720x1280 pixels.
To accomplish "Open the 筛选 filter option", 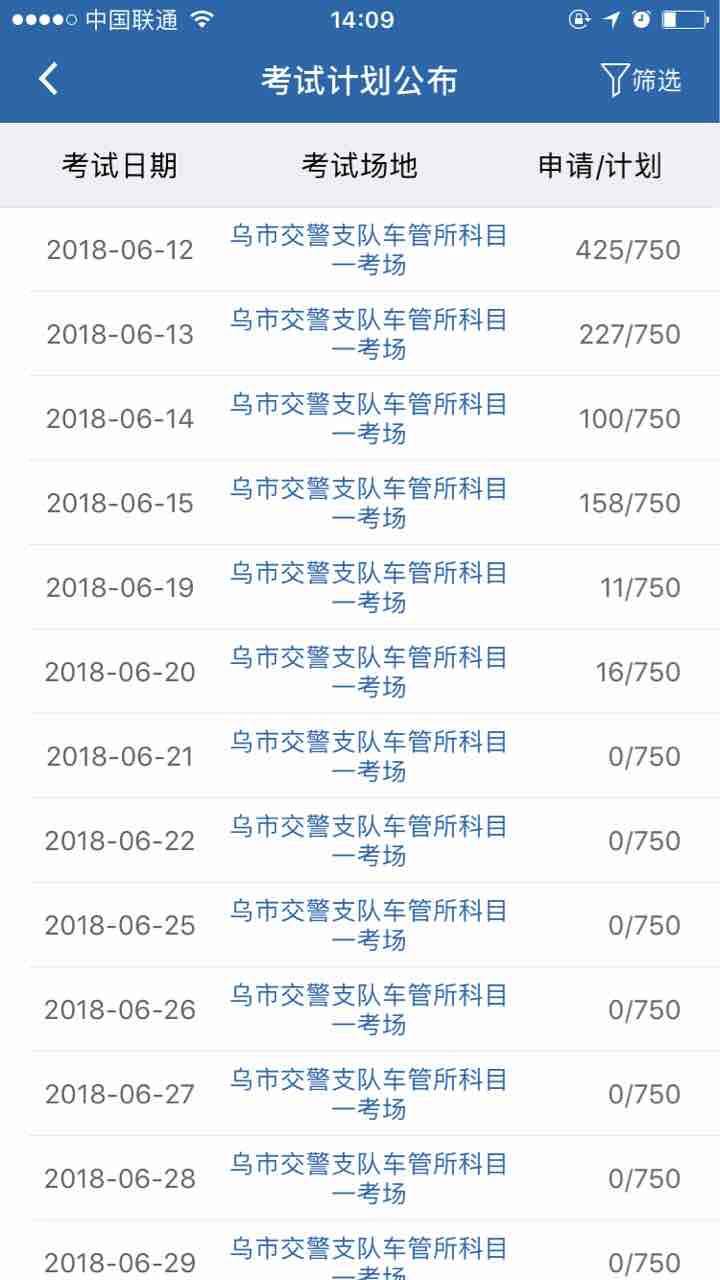I will coord(641,80).
